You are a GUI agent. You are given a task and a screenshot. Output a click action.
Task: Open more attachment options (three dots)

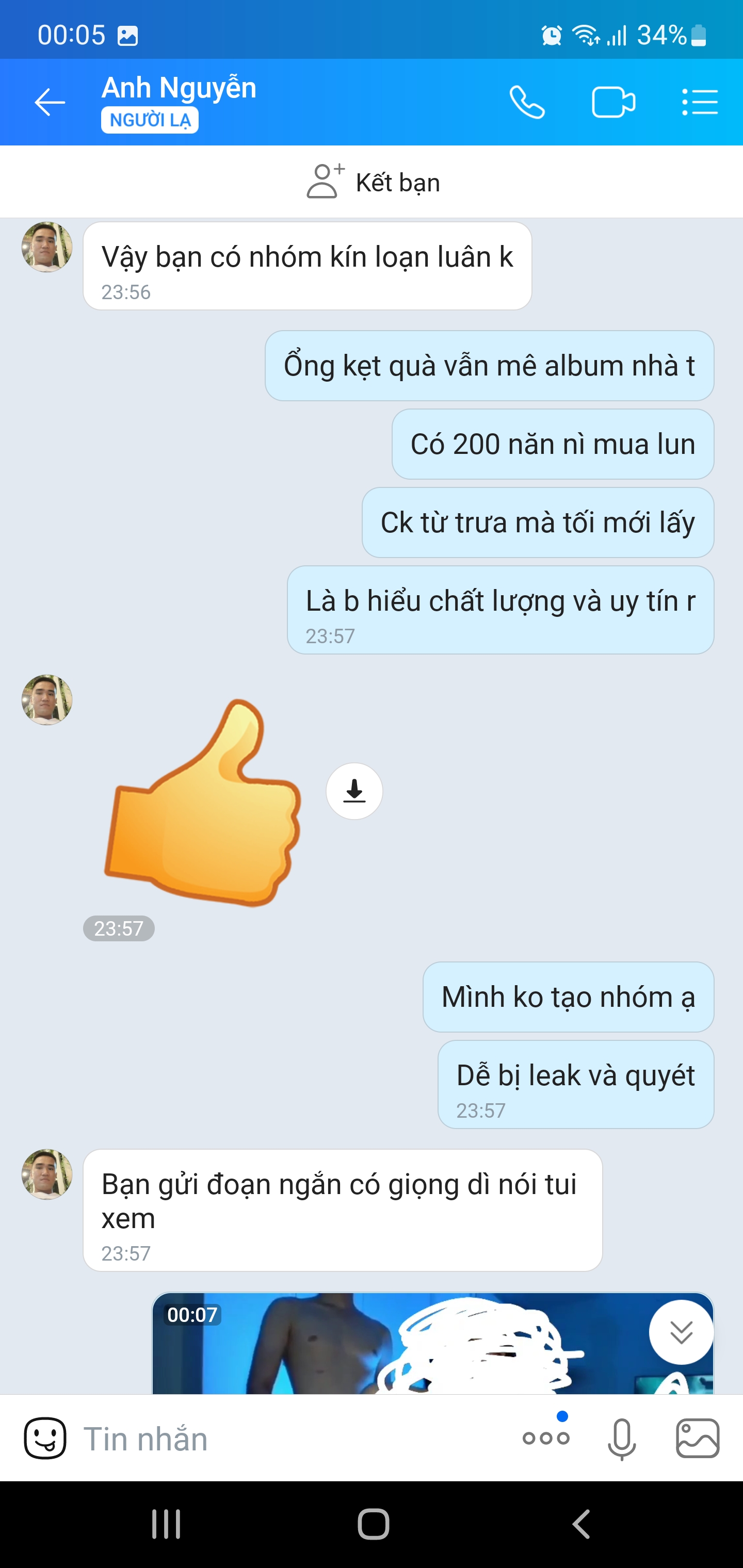pyautogui.click(x=546, y=1439)
